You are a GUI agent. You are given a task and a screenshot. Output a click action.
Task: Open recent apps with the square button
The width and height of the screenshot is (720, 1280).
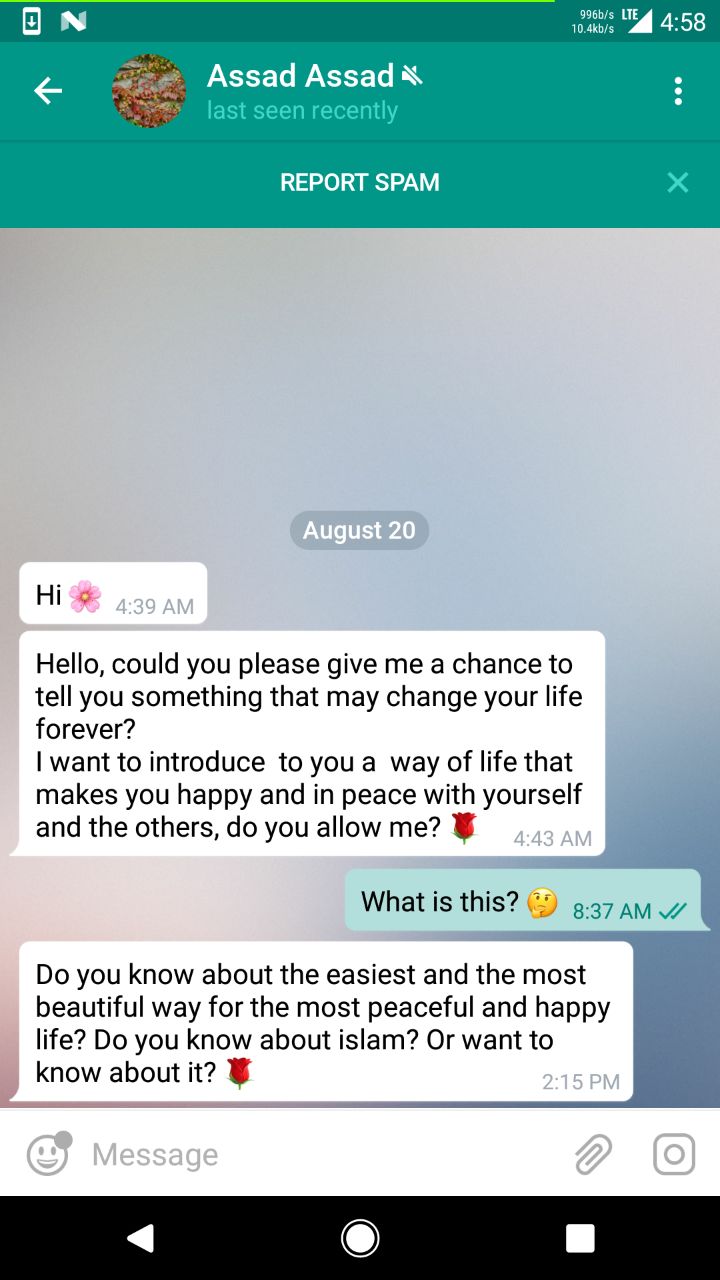[x=580, y=1238]
